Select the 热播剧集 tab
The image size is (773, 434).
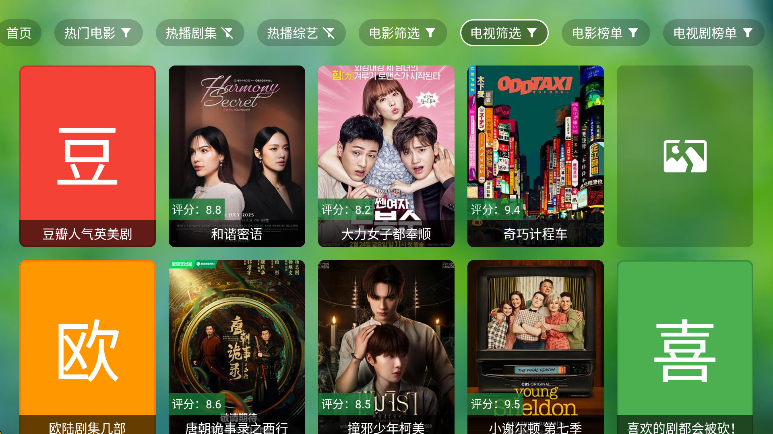199,33
